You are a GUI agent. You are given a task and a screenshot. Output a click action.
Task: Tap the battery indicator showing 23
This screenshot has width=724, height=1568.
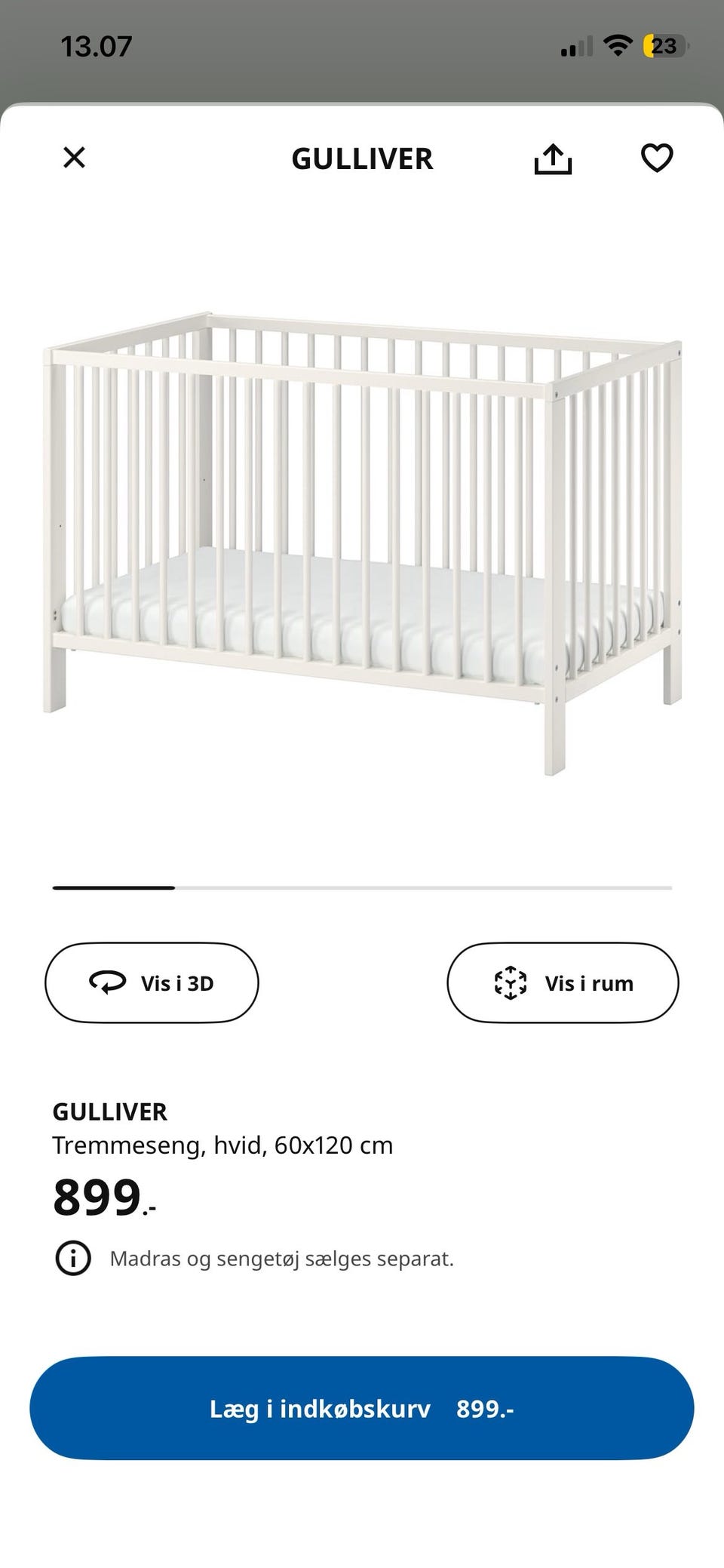[662, 45]
